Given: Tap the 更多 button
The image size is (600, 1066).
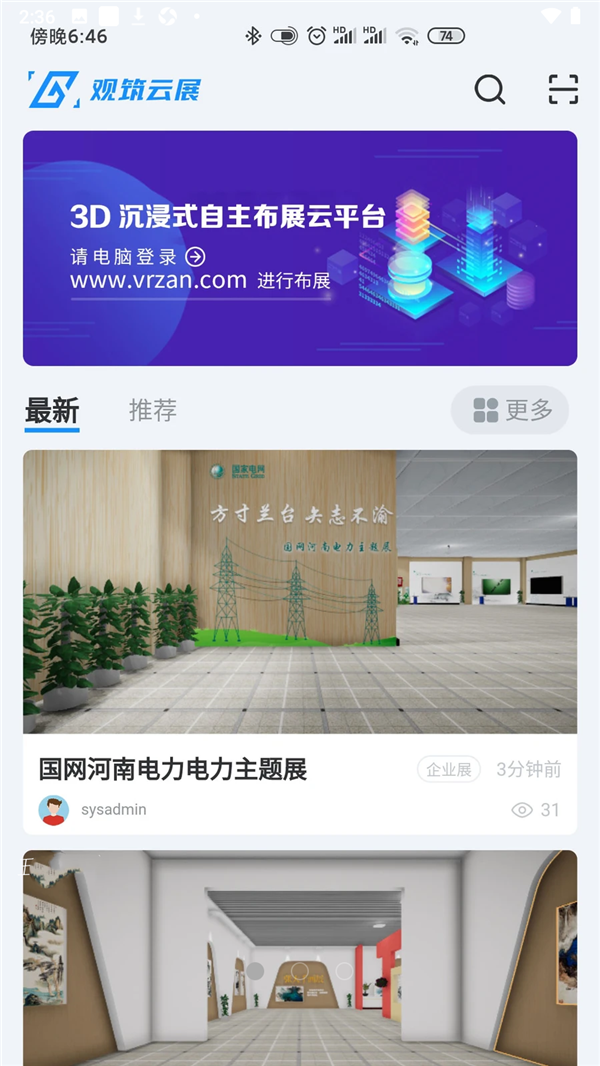Looking at the screenshot, I should (510, 410).
